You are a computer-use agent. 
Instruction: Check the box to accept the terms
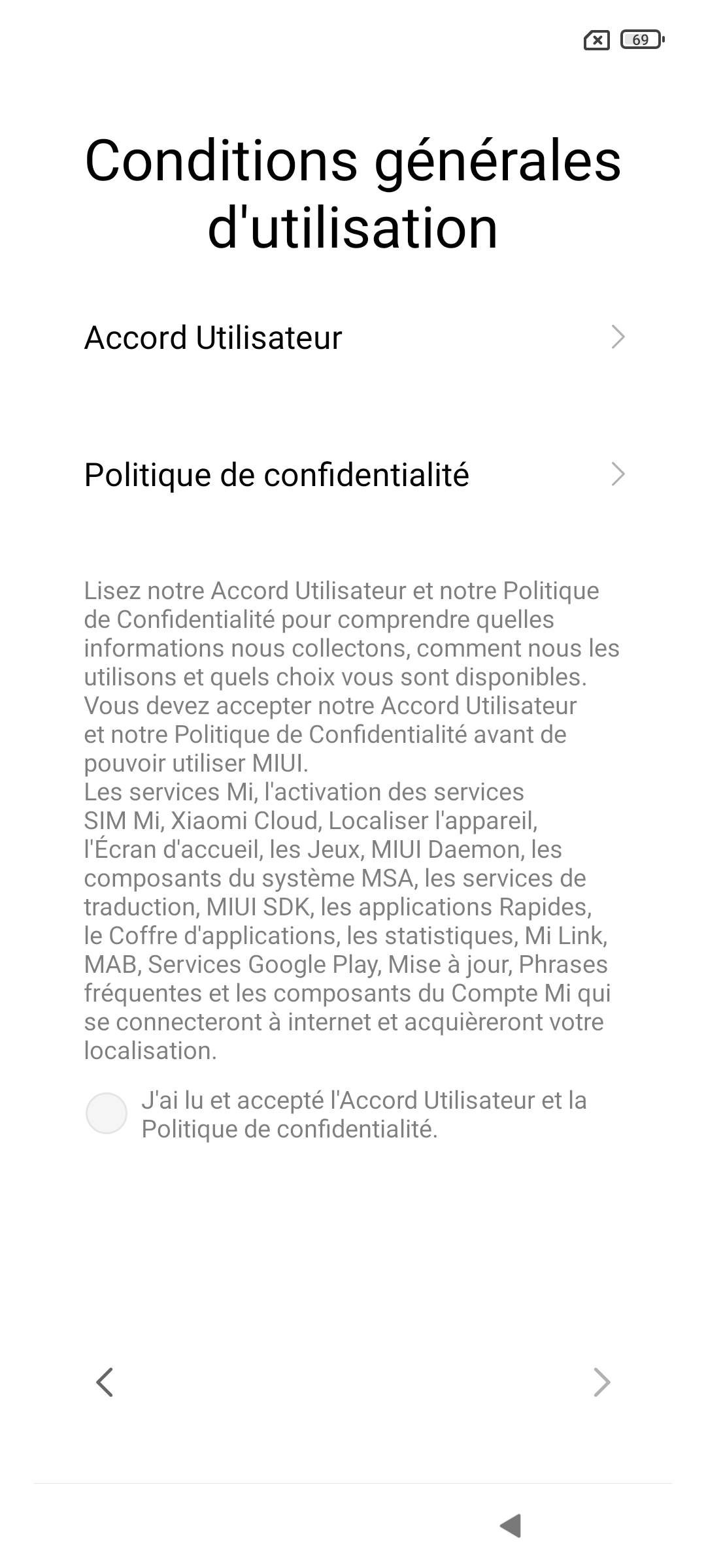107,1113
